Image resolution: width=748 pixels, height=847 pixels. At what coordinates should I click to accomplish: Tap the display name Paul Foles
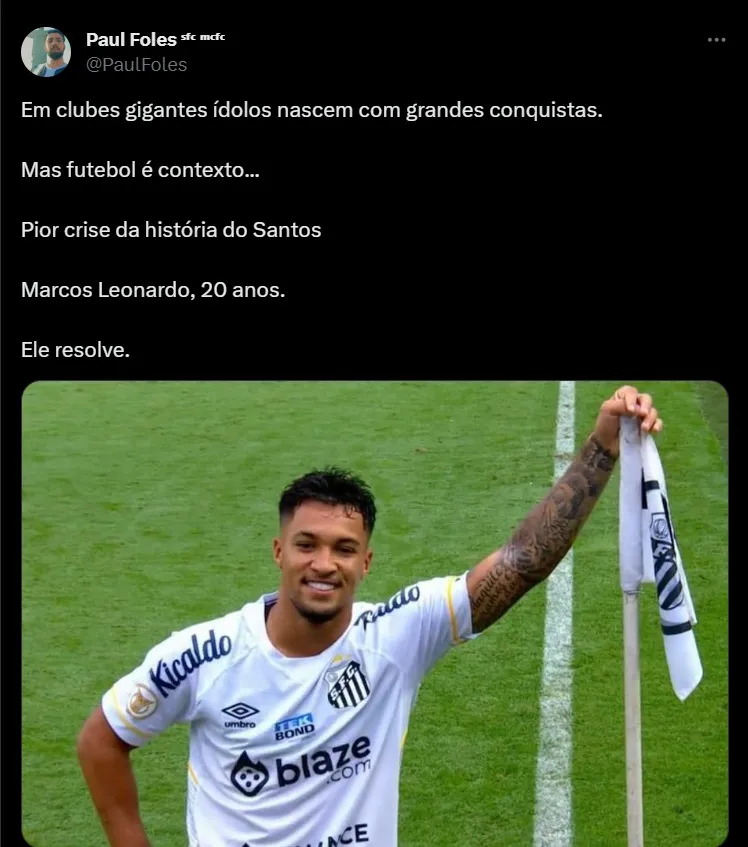coord(131,40)
